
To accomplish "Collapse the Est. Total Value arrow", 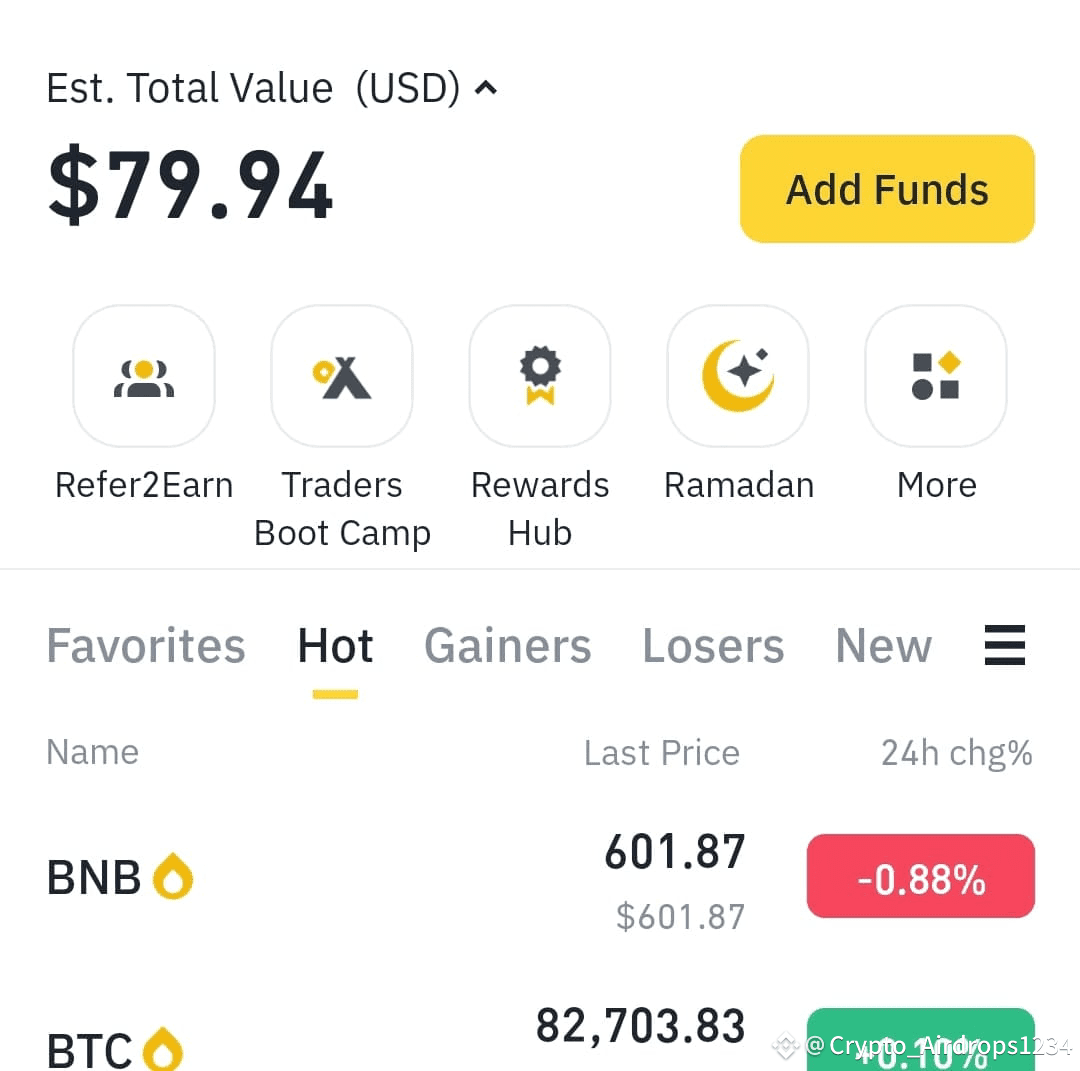I will pyautogui.click(x=486, y=89).
